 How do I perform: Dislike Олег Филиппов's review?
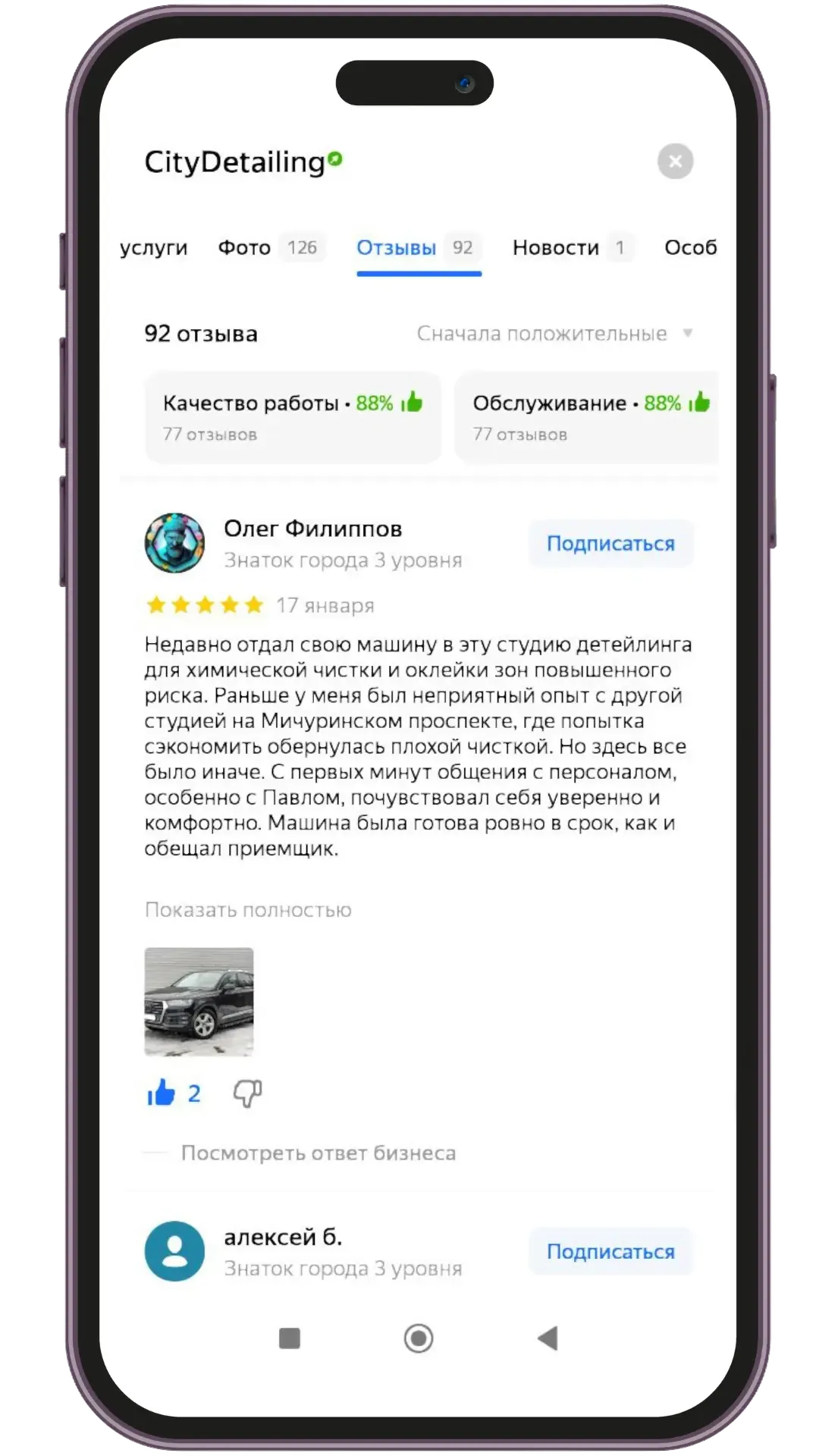point(247,1093)
